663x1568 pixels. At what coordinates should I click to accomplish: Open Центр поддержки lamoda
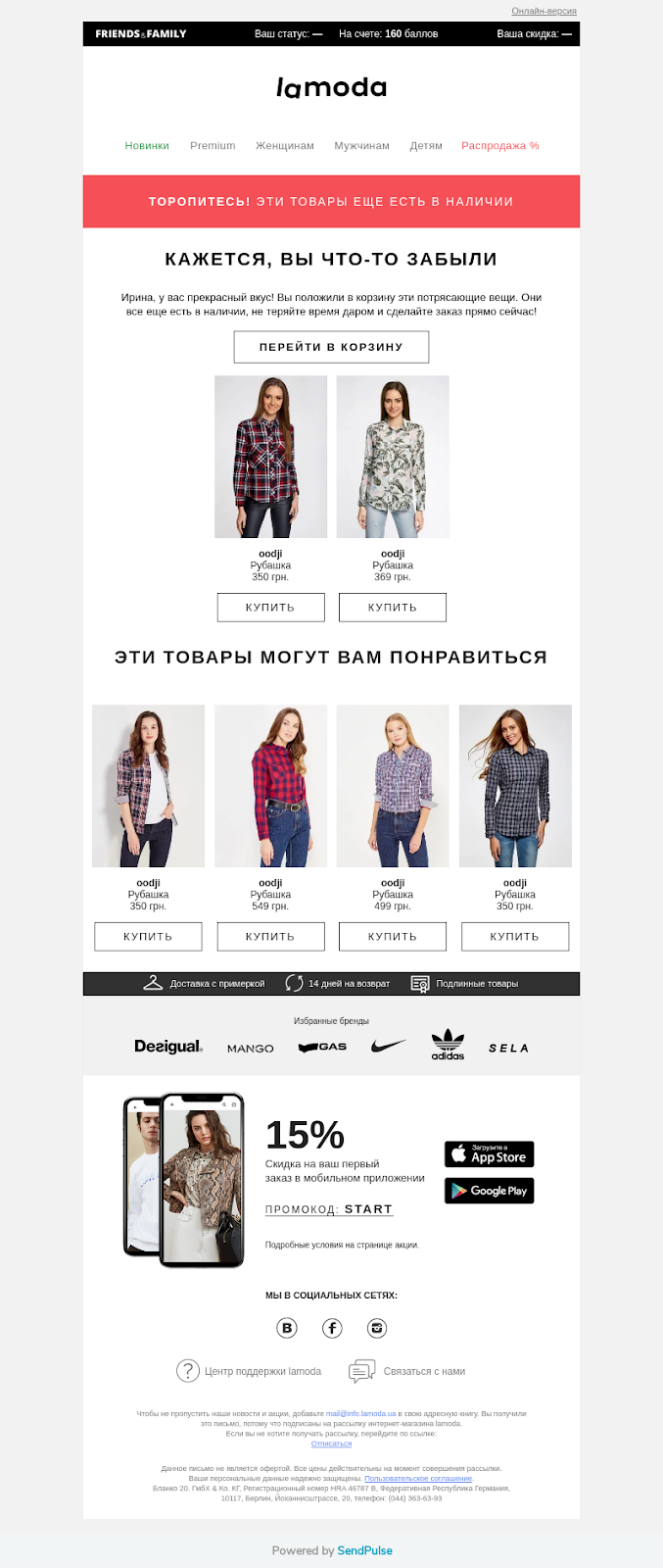[x=249, y=1371]
